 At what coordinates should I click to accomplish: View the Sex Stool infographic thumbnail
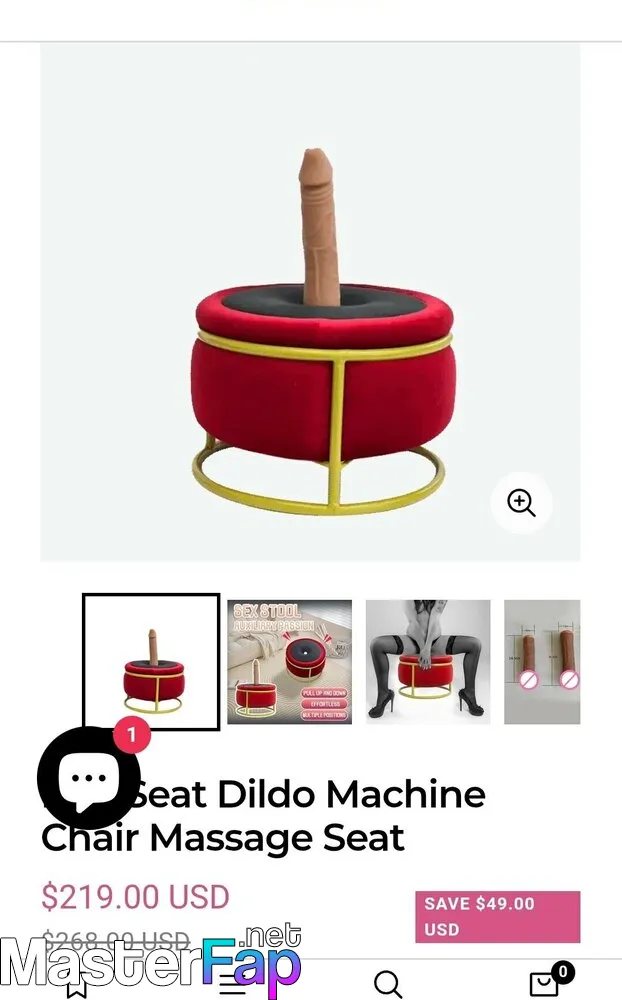click(290, 662)
